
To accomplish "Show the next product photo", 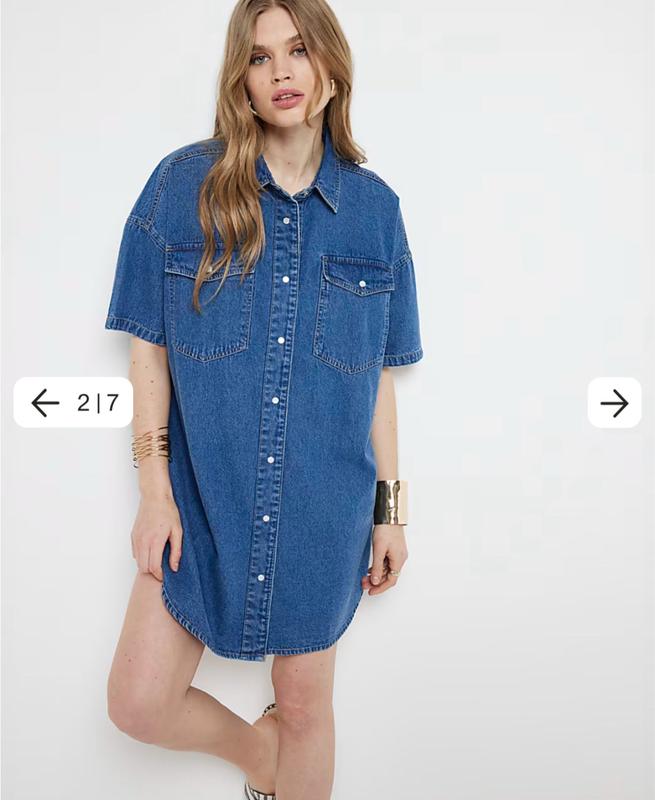I will (x=614, y=403).
